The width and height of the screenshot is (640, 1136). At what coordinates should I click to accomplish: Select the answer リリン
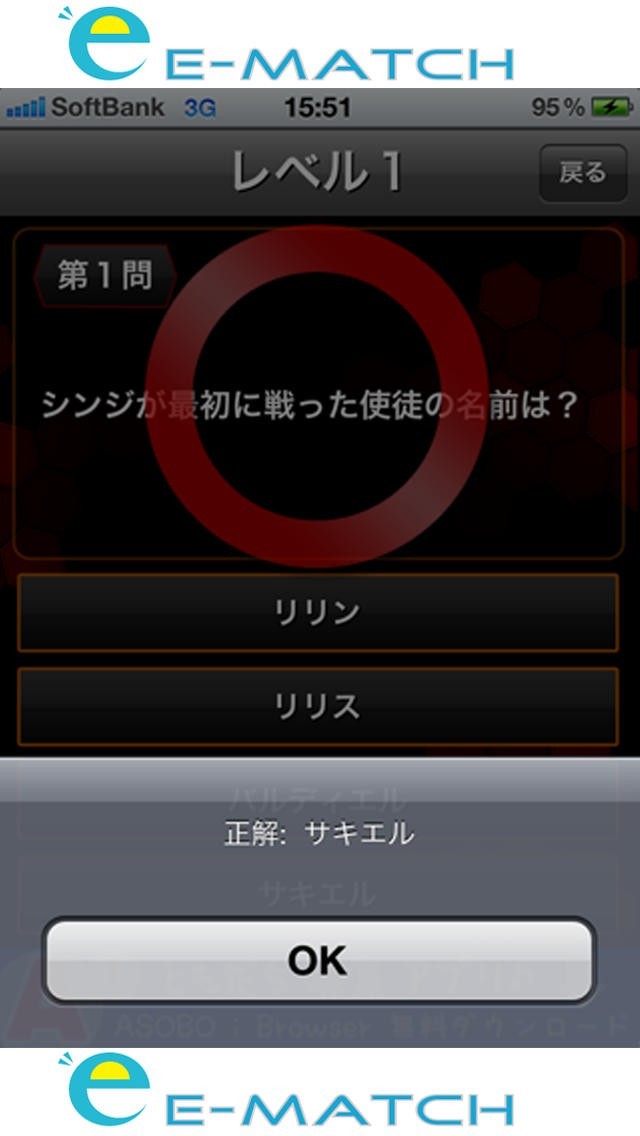[x=317, y=613]
